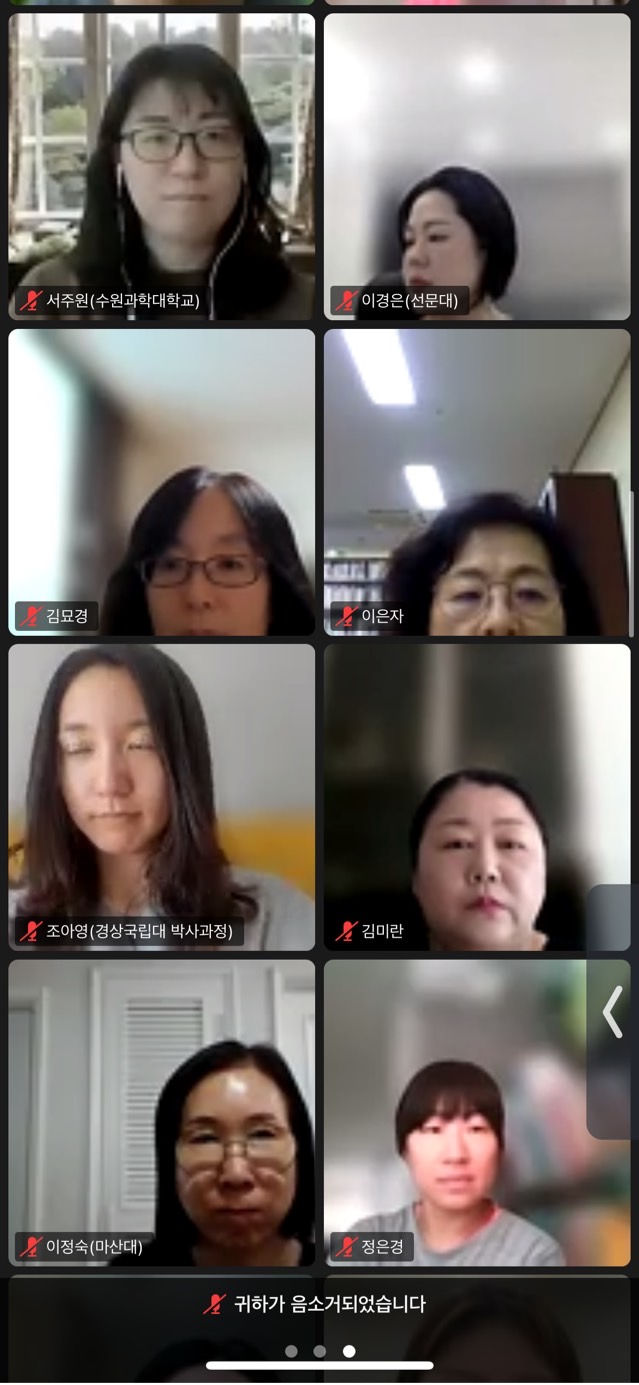Select participant tile 이경은(선문대)
Screen dimensions: 639x1385
(477, 167)
